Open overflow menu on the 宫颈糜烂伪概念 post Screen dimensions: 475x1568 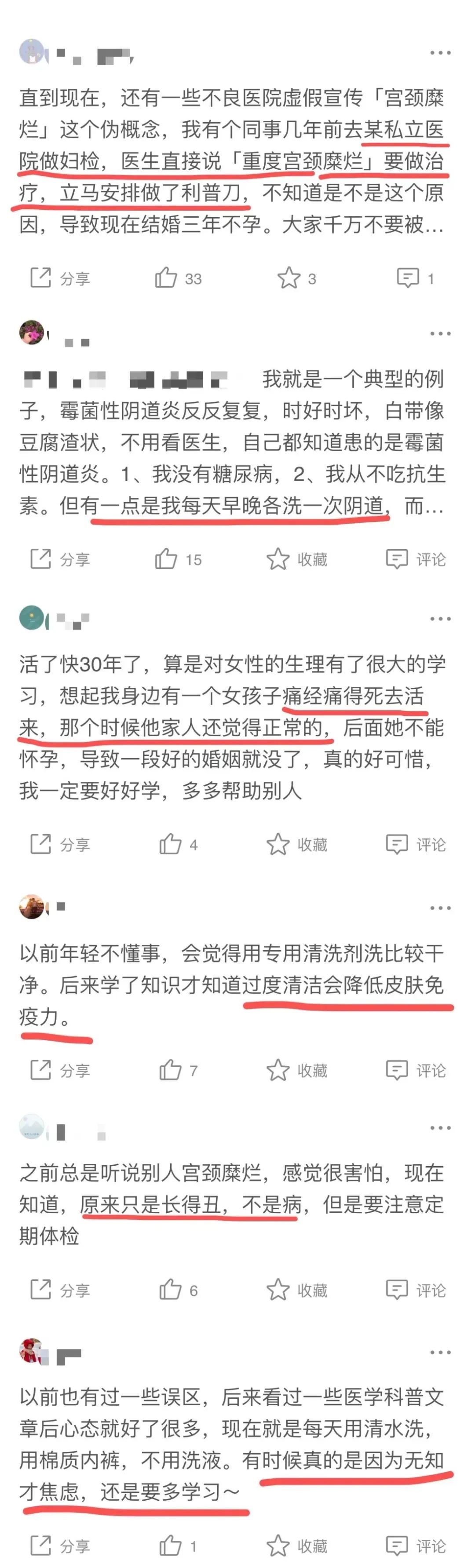[x=440, y=53]
